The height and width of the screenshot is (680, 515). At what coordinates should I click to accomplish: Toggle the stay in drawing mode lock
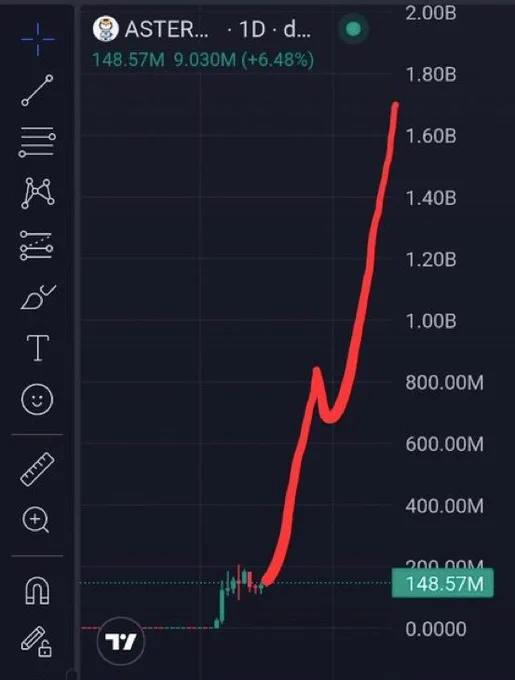(36, 642)
